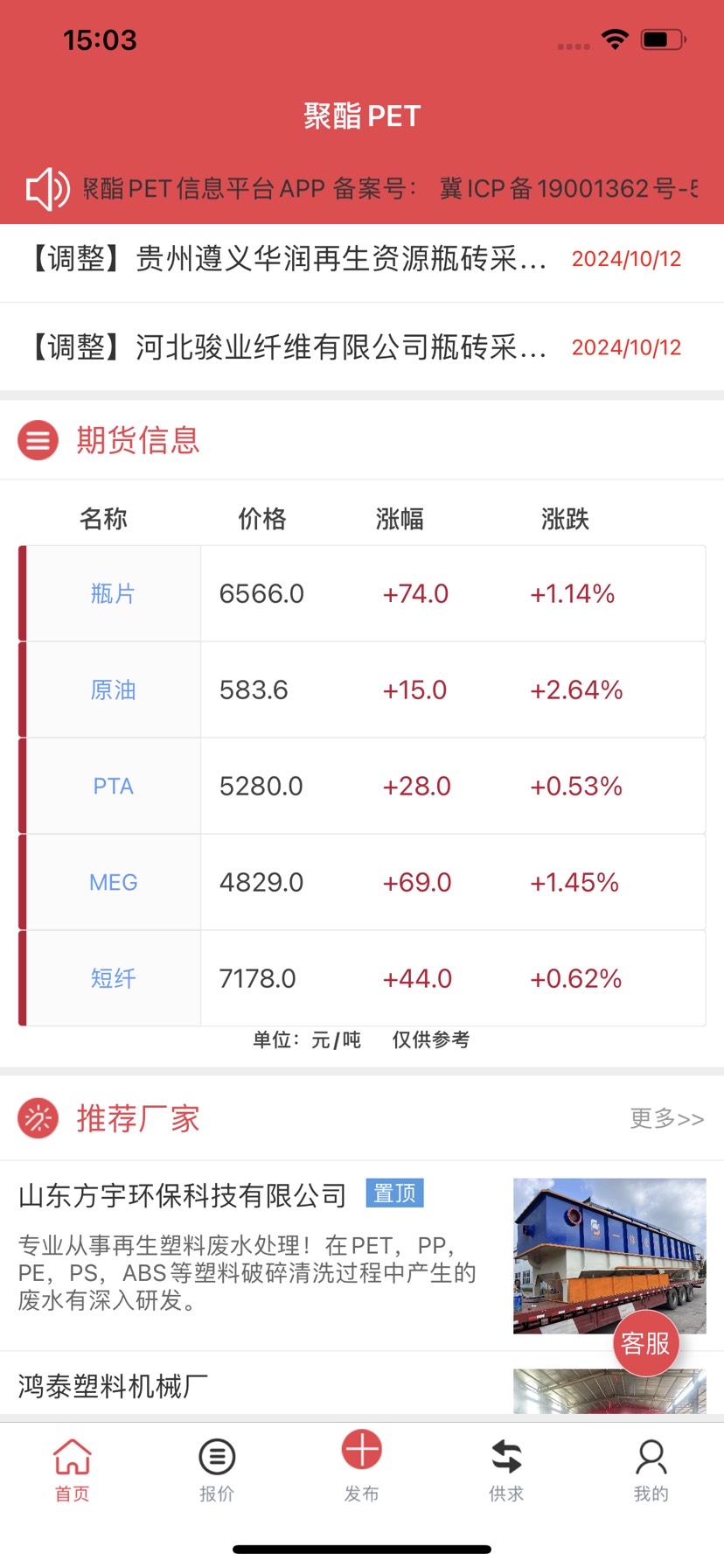This screenshot has height=1568, width=724.
Task: Contact 客服 via the floating button
Action: pyautogui.click(x=645, y=1343)
